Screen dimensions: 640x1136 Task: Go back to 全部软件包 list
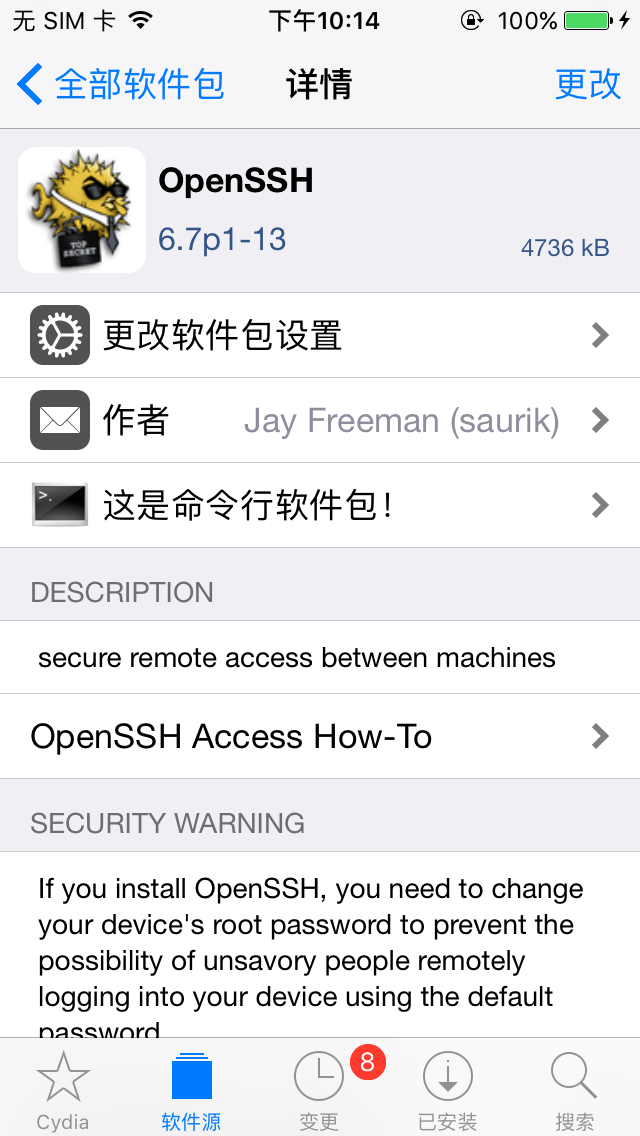click(x=120, y=85)
